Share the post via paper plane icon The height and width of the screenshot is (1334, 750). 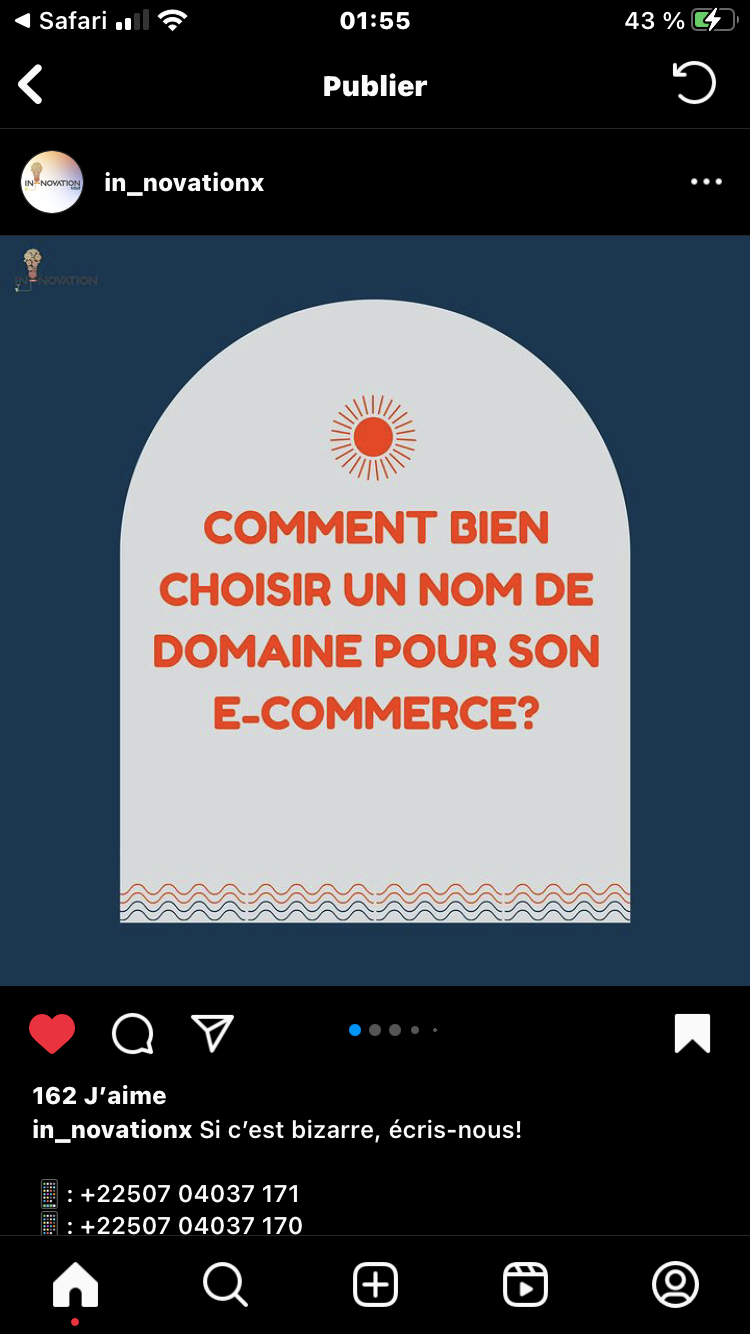212,1033
